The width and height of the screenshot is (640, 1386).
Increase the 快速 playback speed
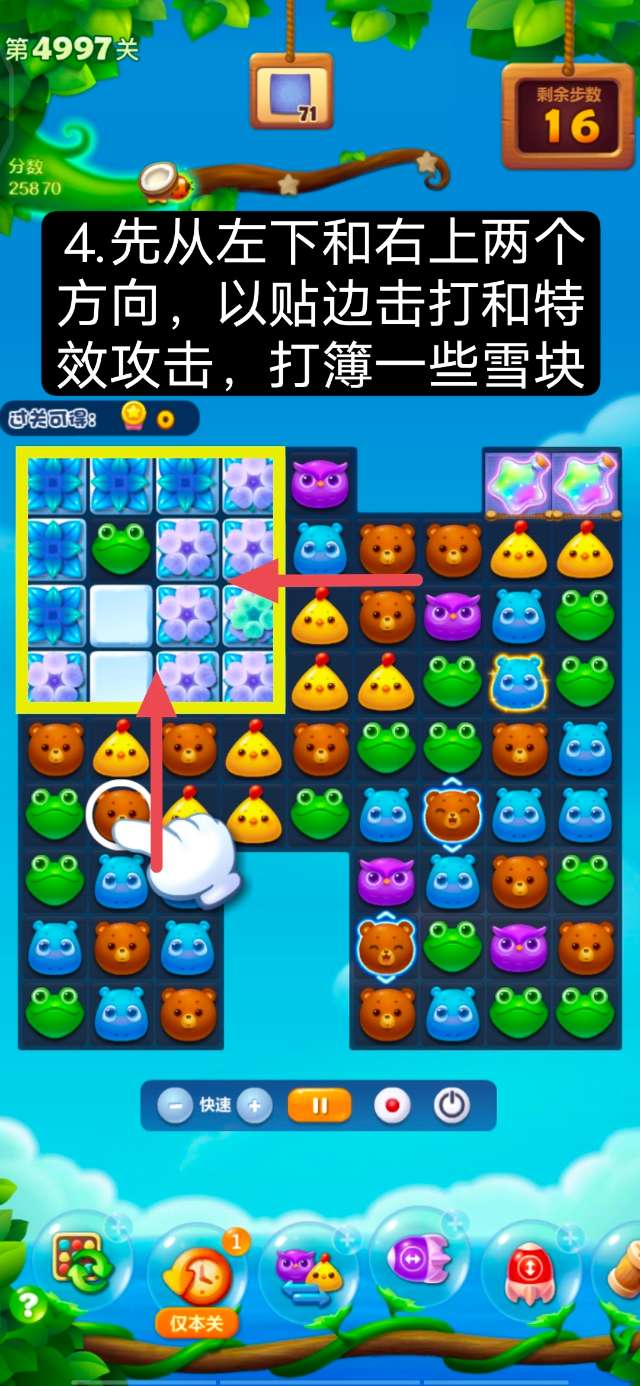point(254,1106)
